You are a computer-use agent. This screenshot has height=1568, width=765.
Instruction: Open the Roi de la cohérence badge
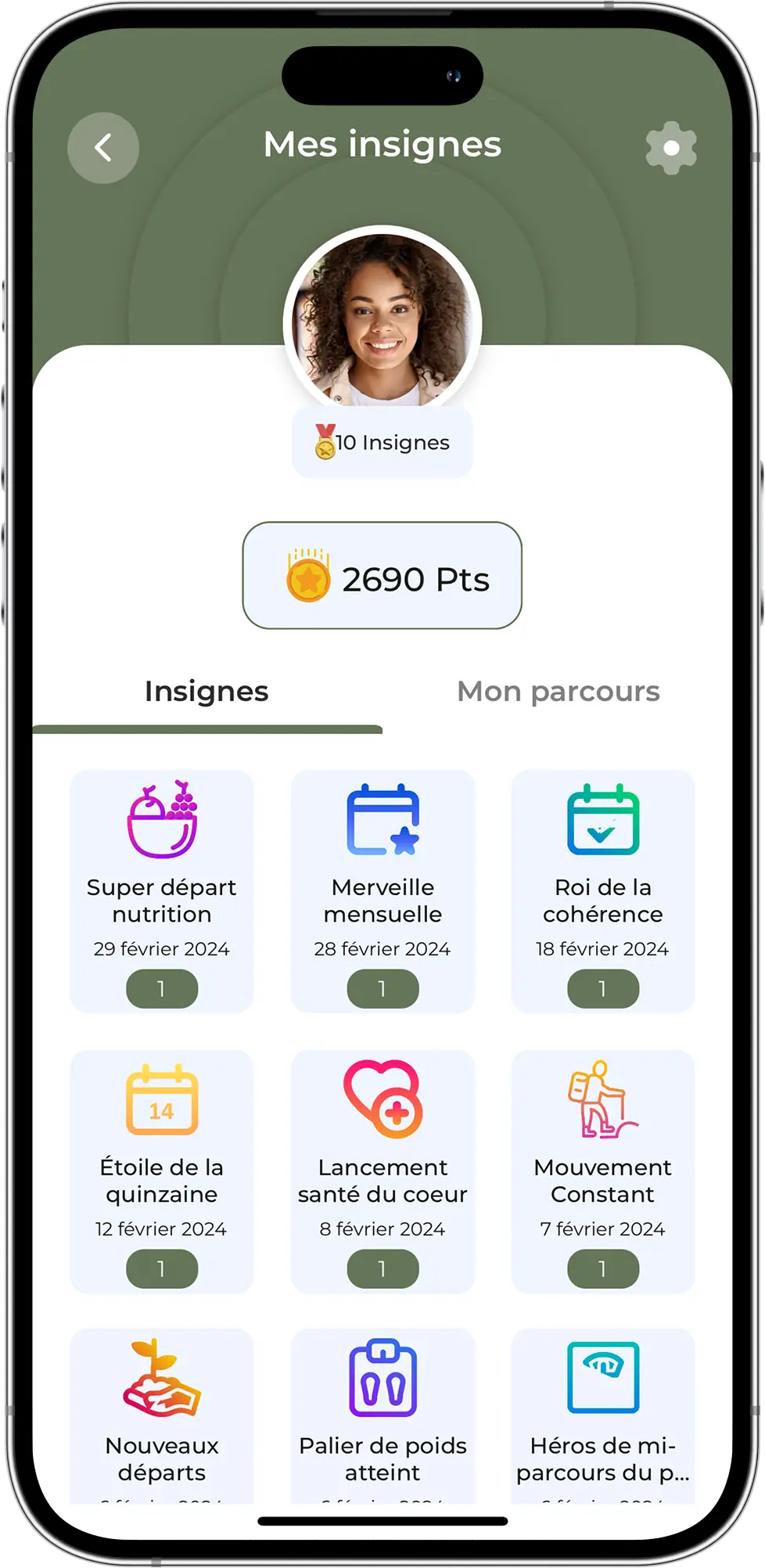[602, 890]
